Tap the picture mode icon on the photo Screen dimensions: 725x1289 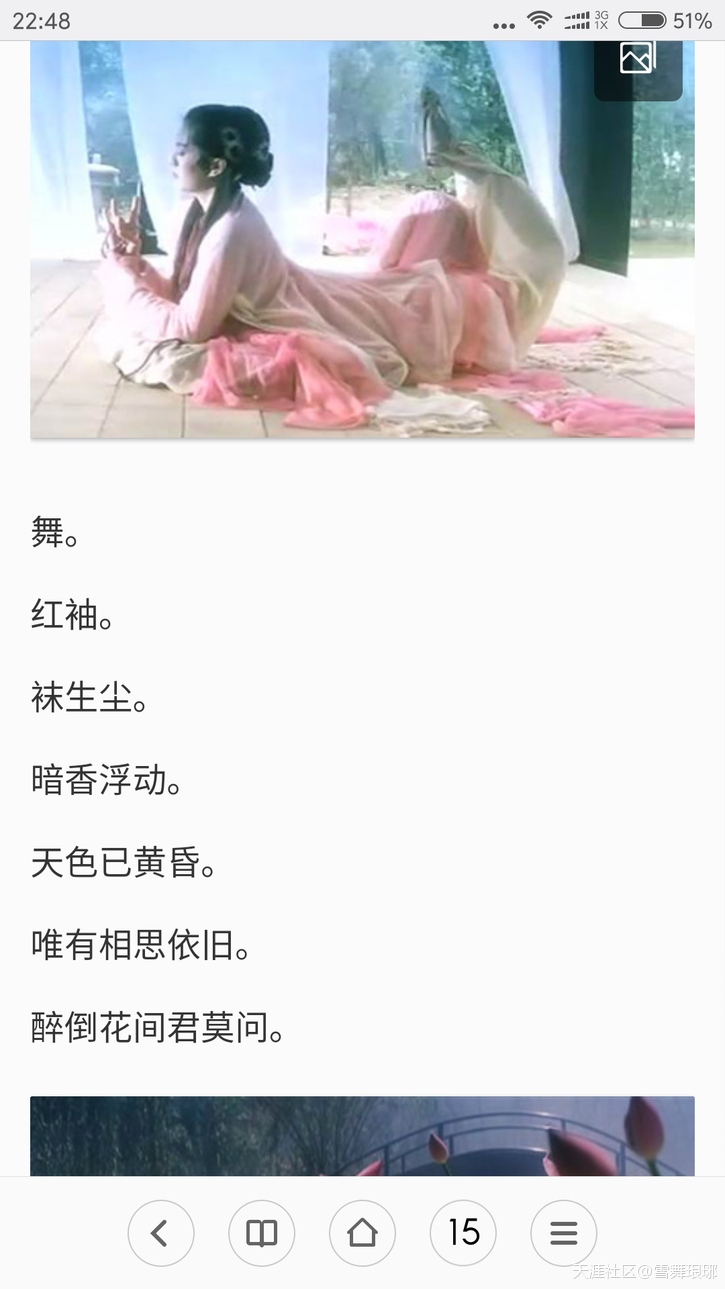point(637,60)
